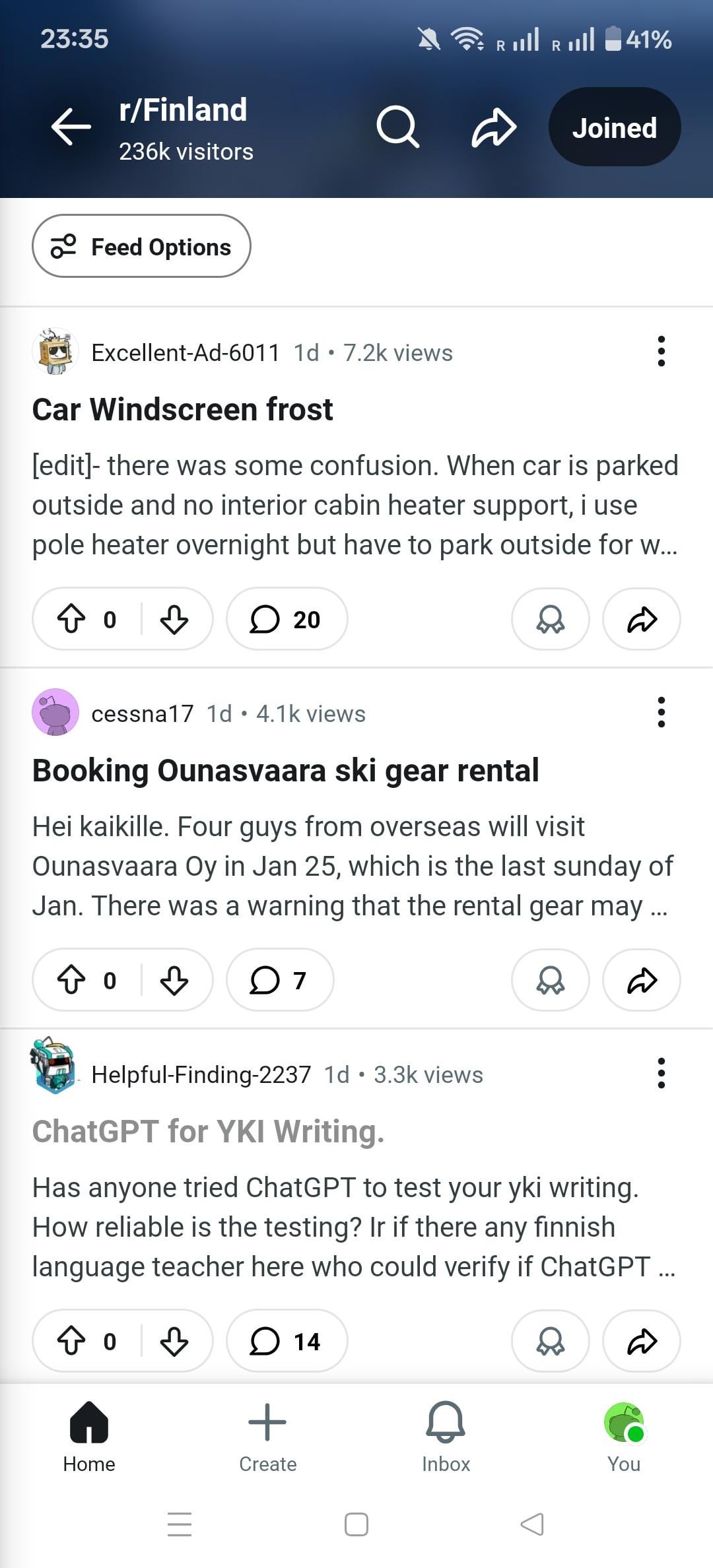Share the Booking Ounasvaara ski gear rental post
The height and width of the screenshot is (1568, 713).
(641, 980)
